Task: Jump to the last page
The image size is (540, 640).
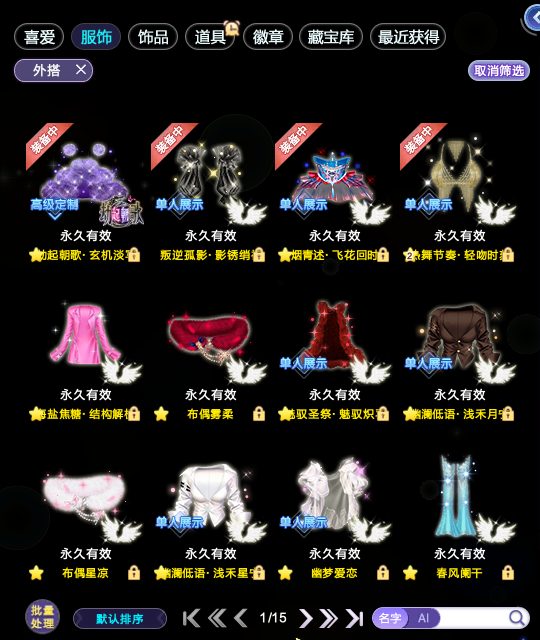Action: [x=355, y=618]
